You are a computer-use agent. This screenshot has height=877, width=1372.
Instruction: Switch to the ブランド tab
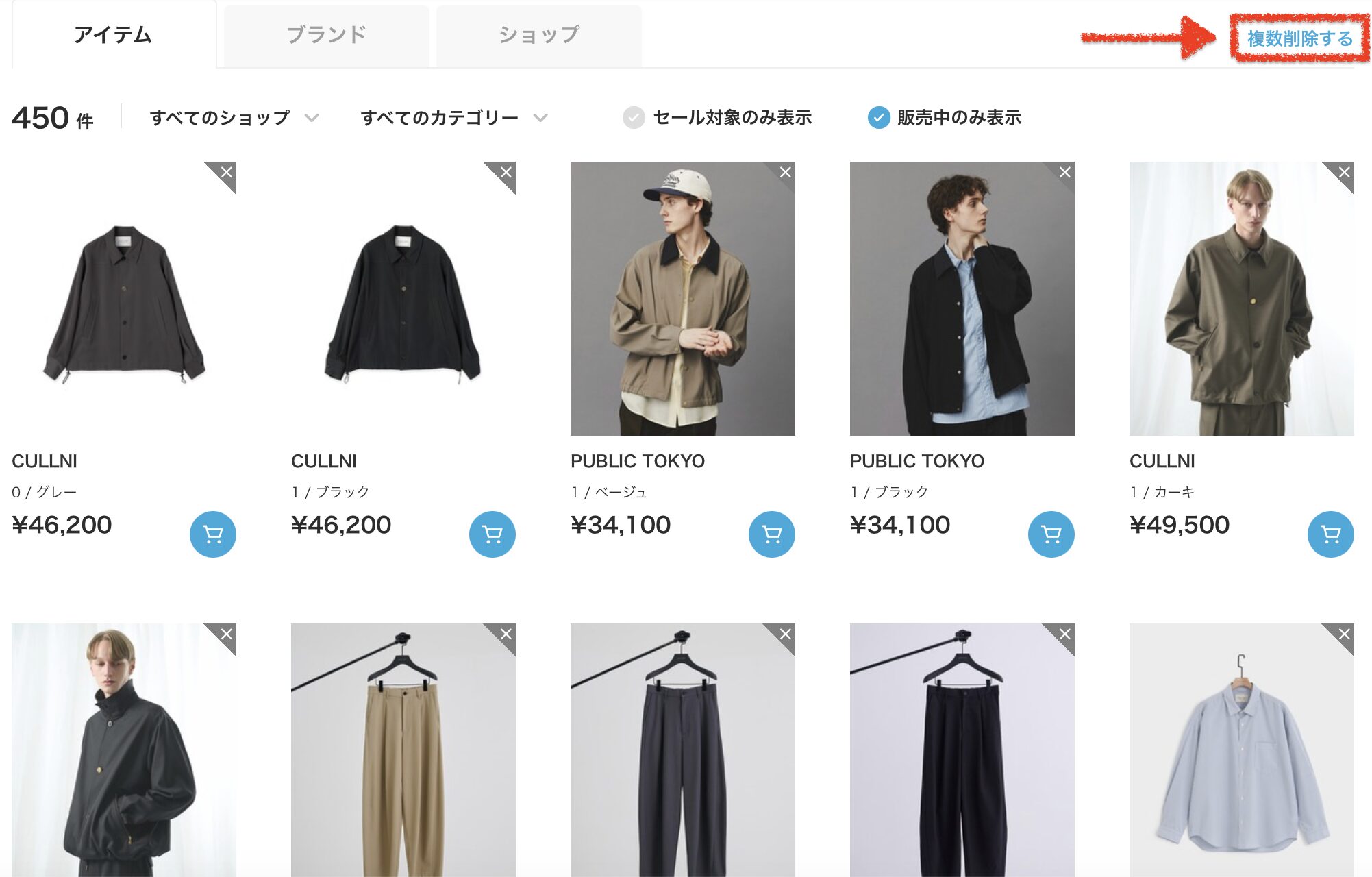click(x=326, y=35)
